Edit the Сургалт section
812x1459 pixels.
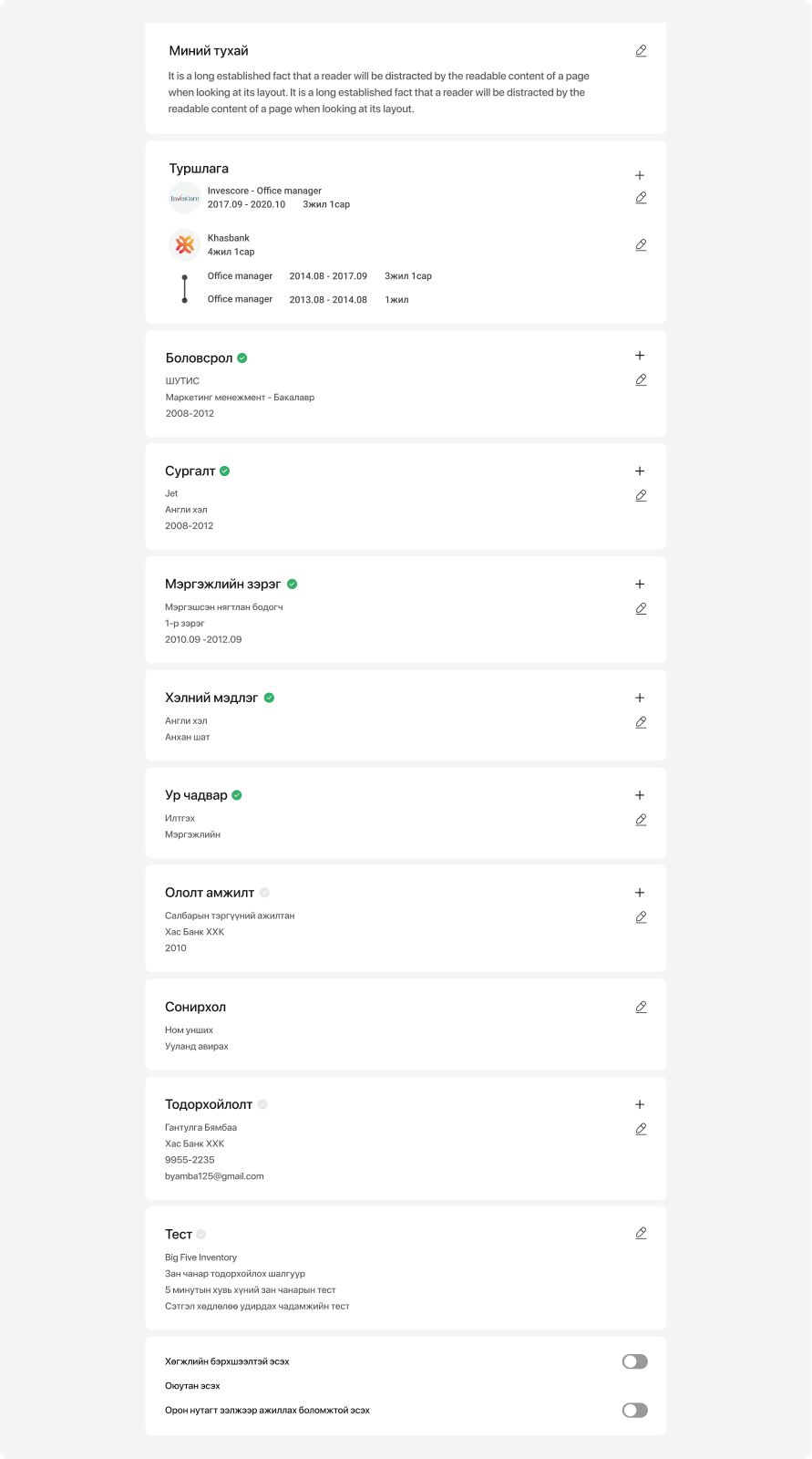coord(641,496)
